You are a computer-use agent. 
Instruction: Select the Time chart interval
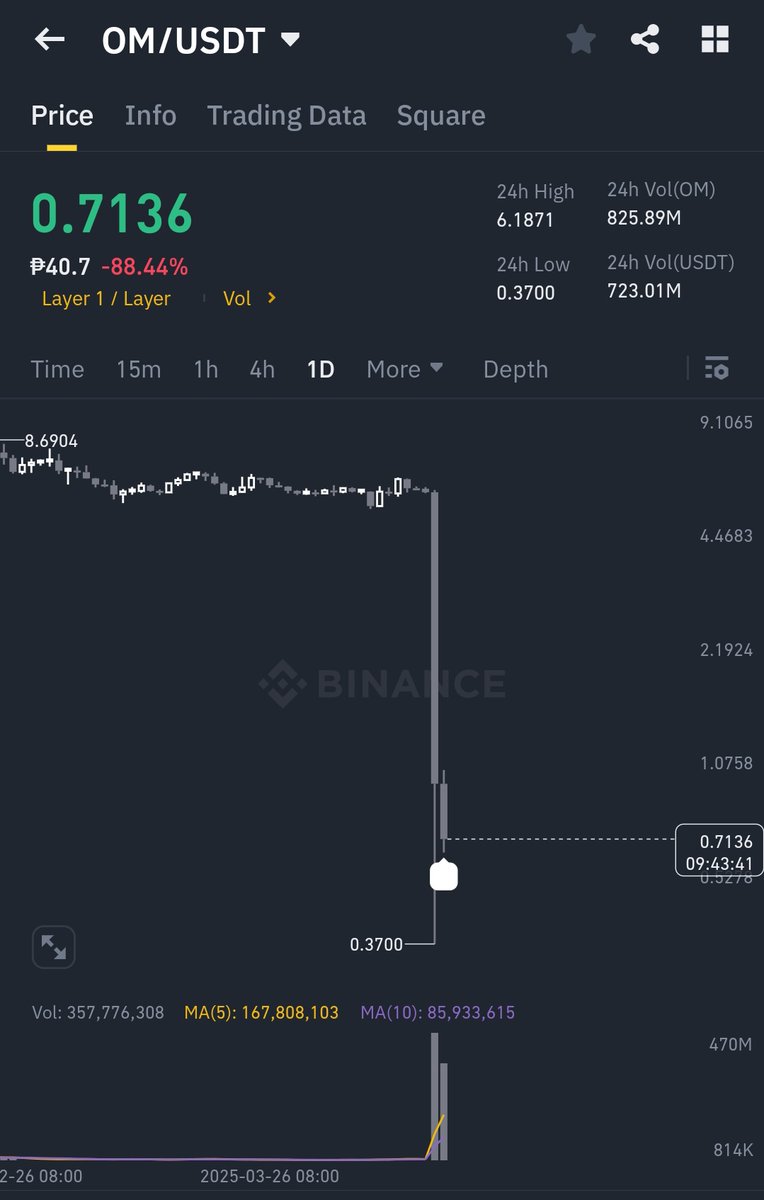pyautogui.click(x=57, y=369)
